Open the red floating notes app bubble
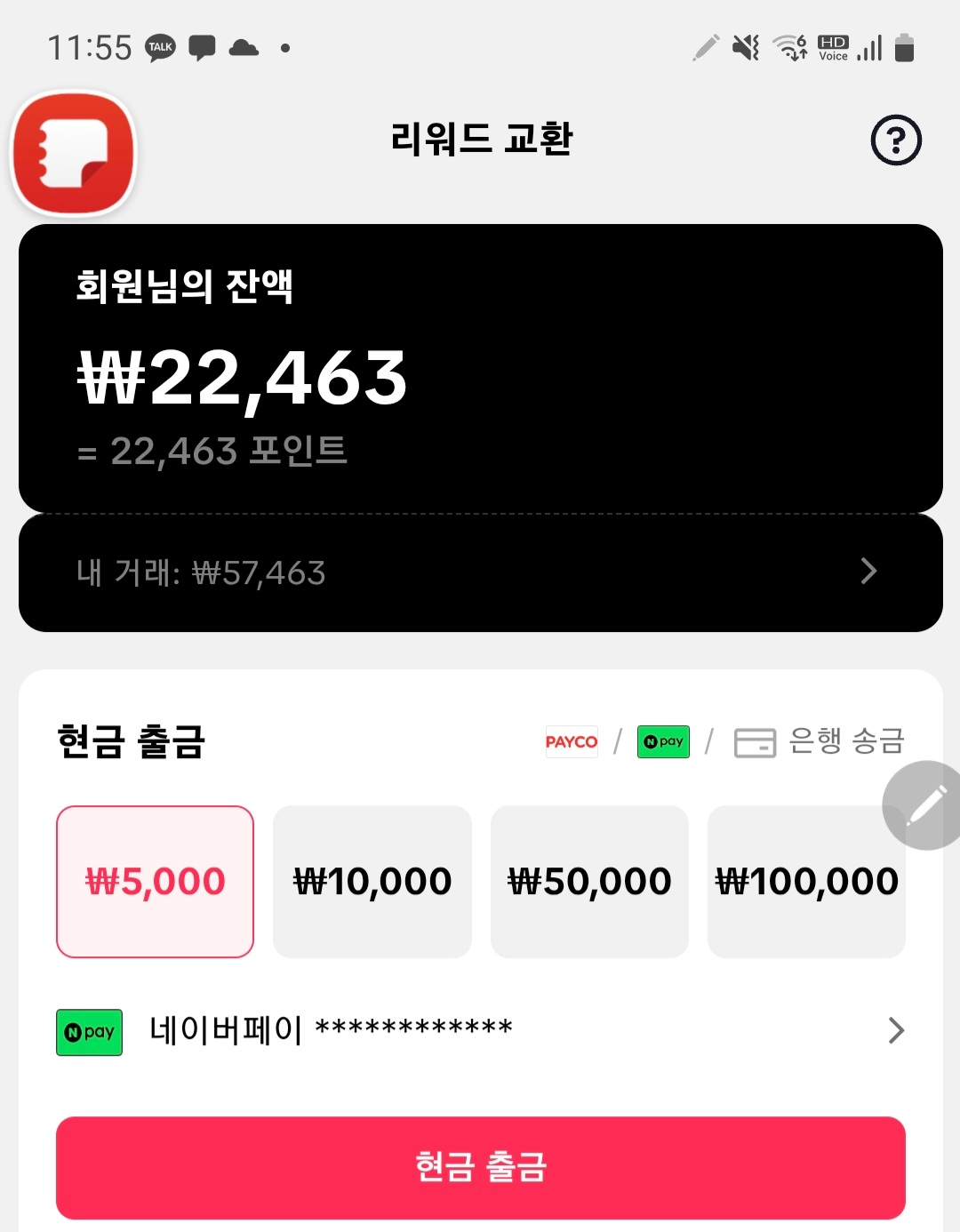 coord(74,154)
